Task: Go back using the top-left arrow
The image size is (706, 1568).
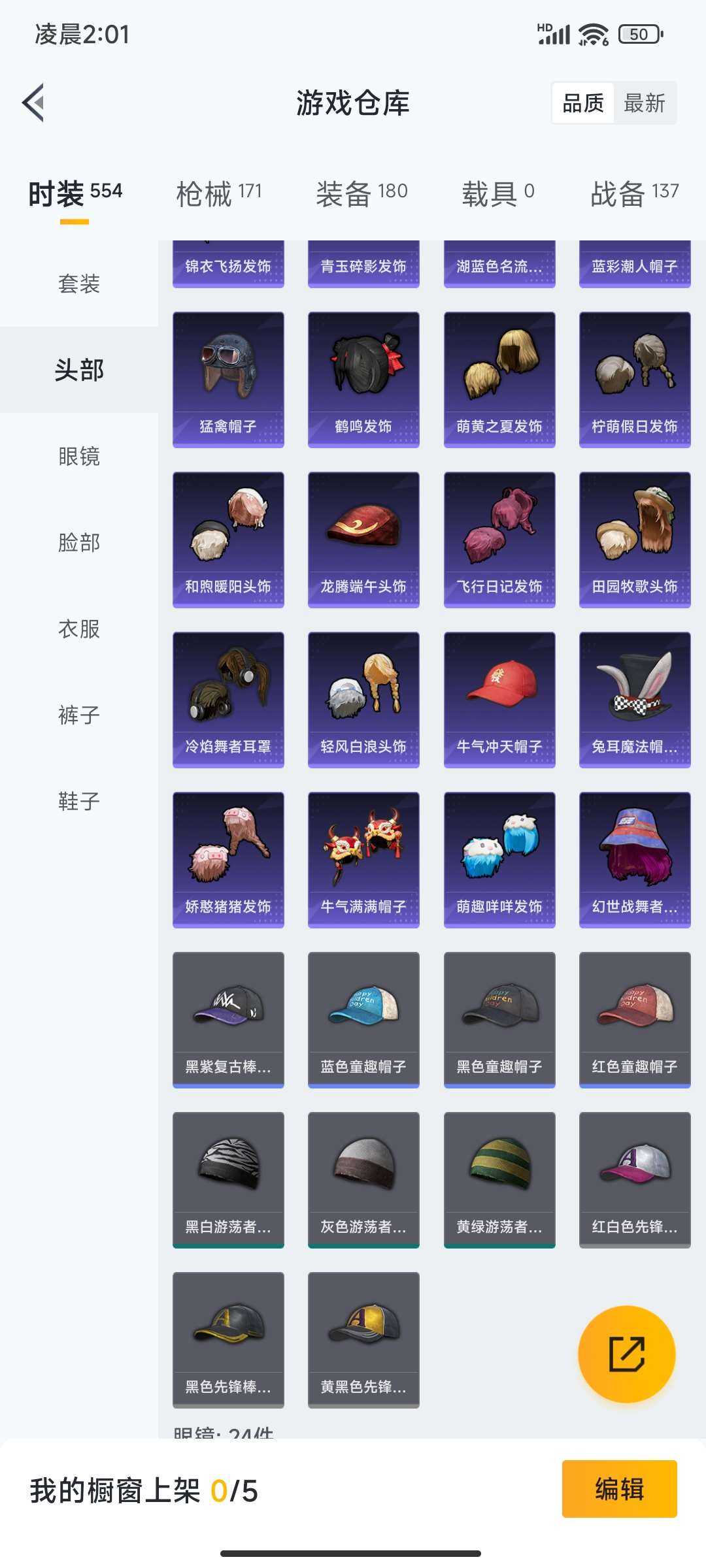Action: point(34,103)
